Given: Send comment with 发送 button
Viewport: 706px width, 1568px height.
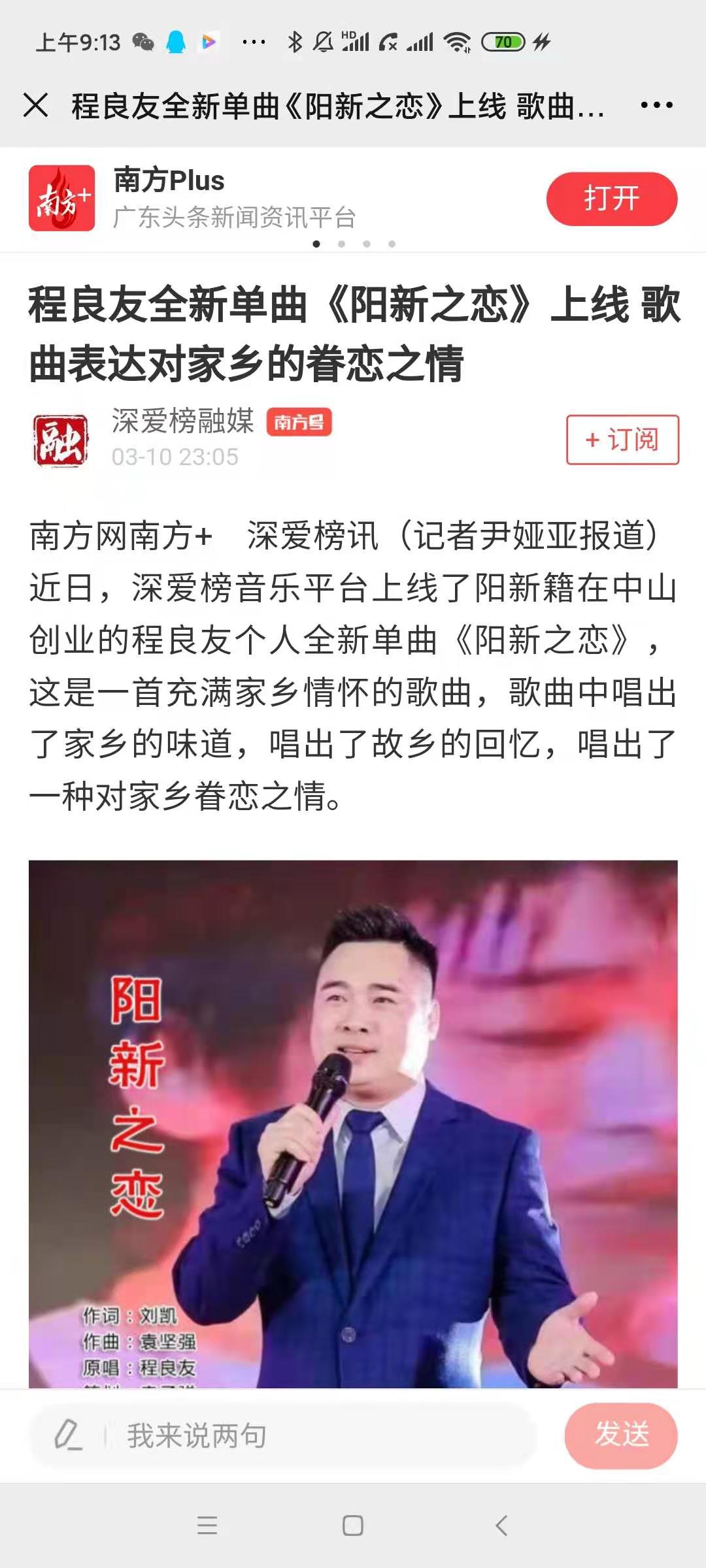Looking at the screenshot, I should coord(620,1435).
